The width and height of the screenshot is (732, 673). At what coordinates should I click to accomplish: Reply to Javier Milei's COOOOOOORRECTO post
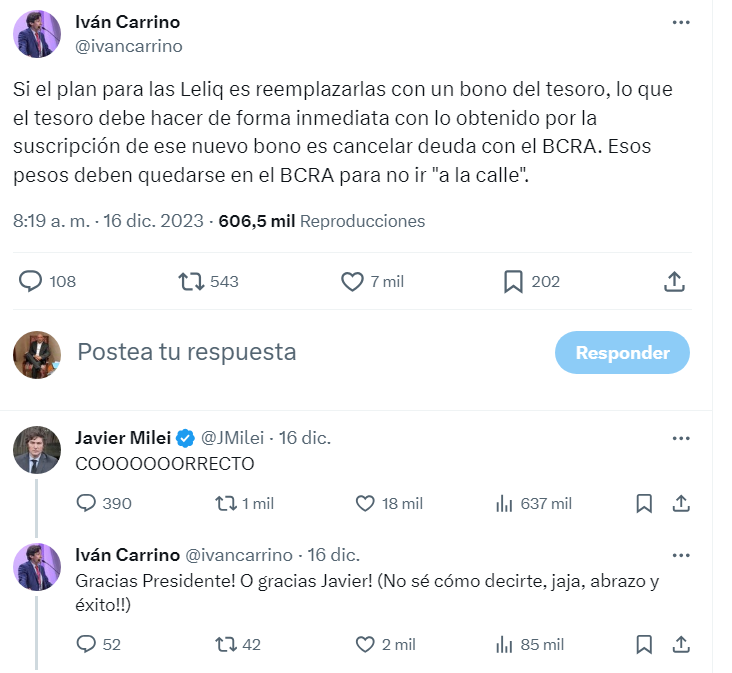[87, 503]
